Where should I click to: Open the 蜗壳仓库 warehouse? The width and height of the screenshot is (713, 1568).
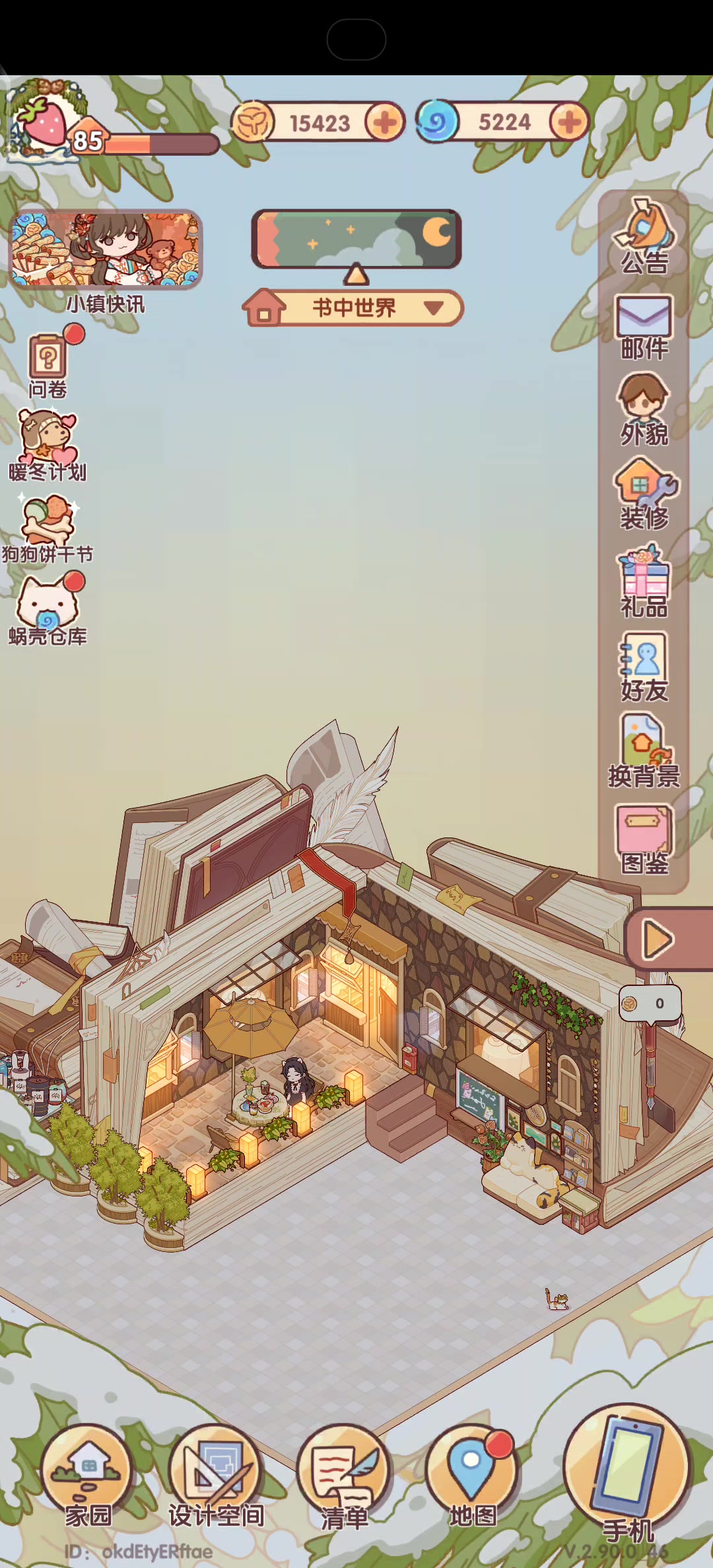tap(48, 608)
